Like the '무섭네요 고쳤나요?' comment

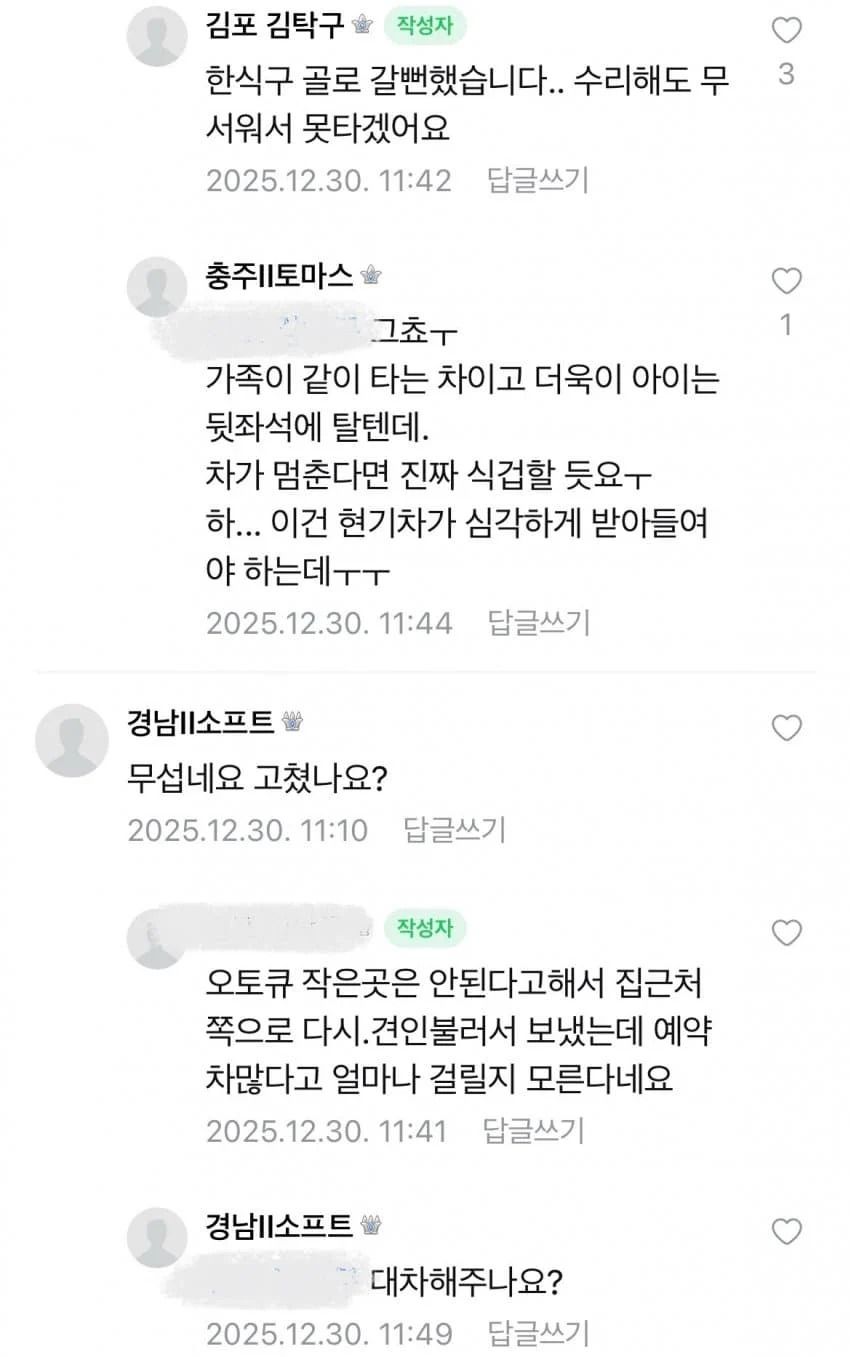(x=787, y=728)
